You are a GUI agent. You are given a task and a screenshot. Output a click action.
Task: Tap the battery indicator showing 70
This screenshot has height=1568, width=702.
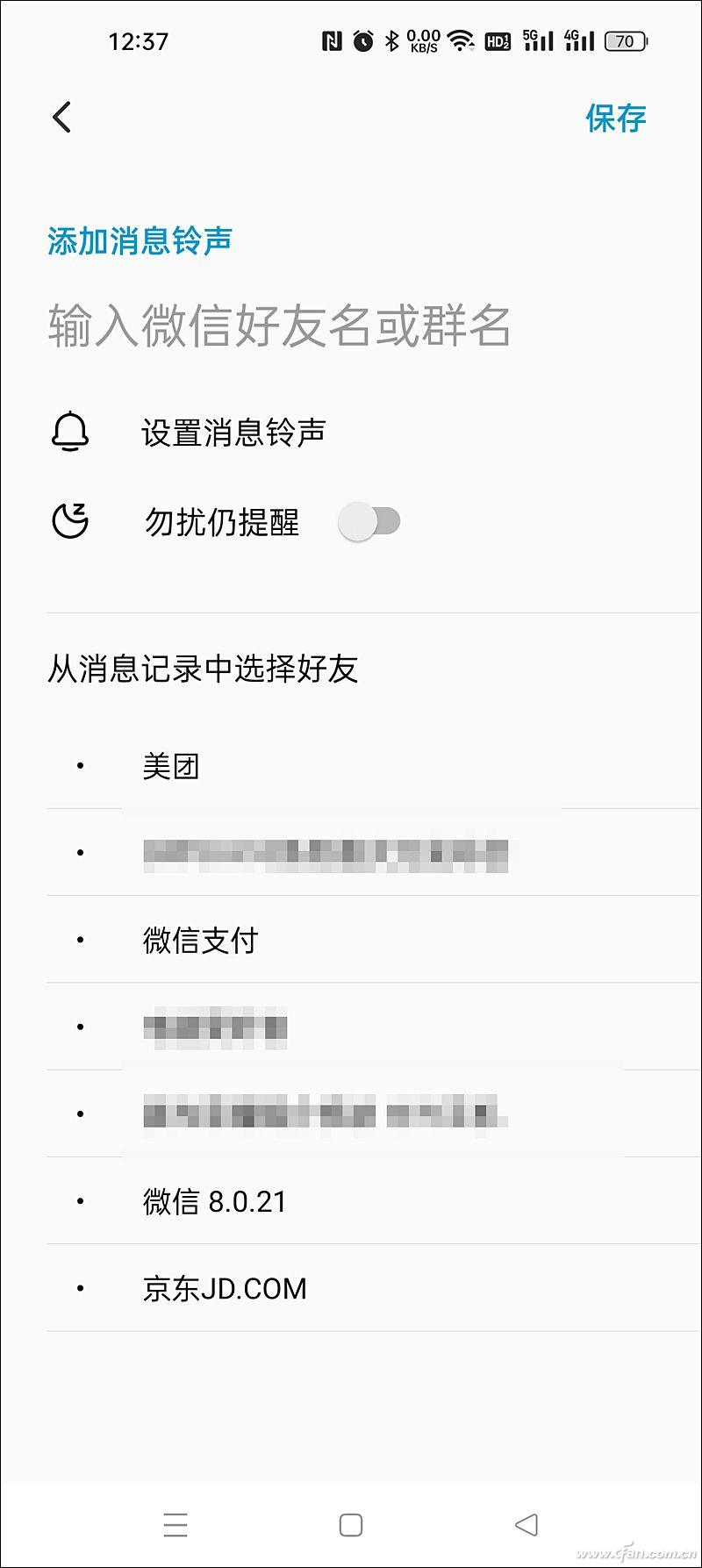point(625,40)
